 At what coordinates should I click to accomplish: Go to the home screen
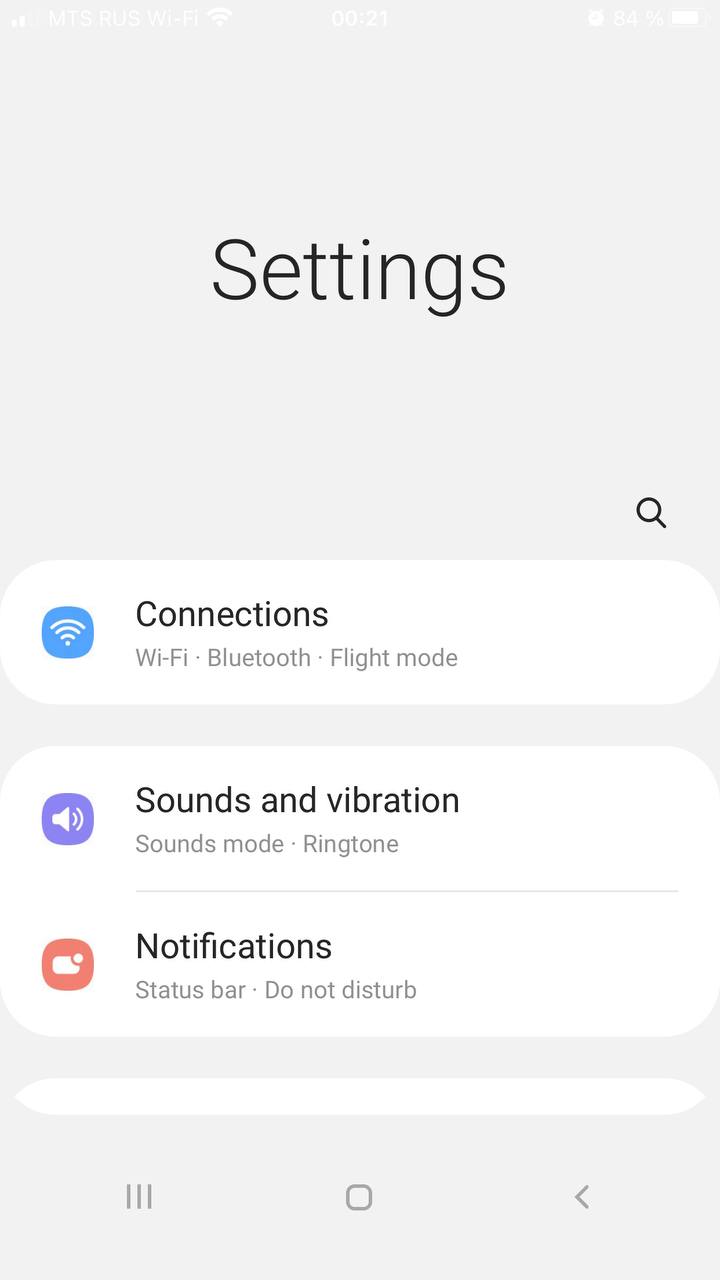tap(359, 1197)
